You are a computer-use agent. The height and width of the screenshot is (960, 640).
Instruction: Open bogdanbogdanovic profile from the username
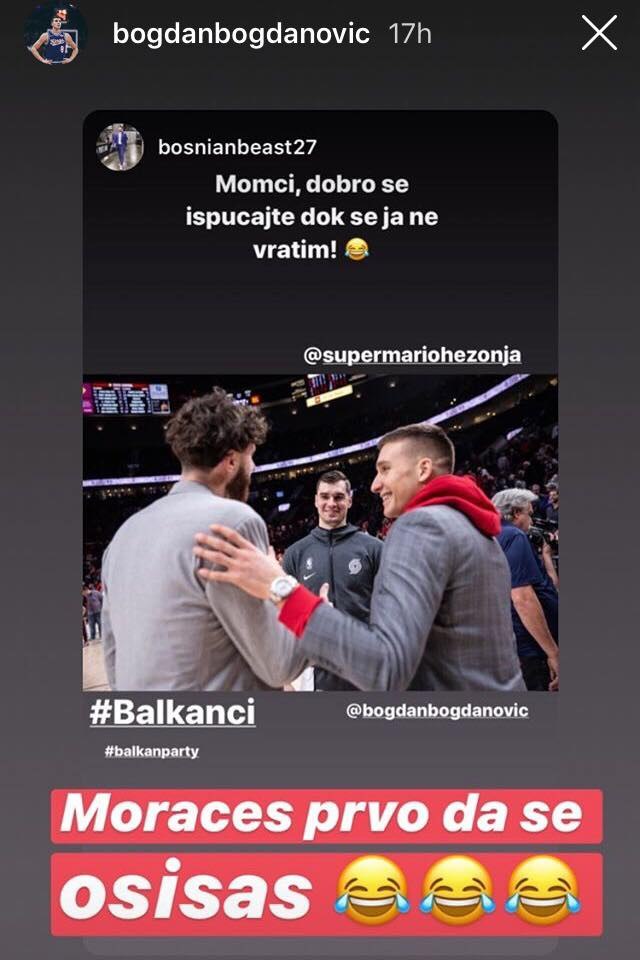(241, 34)
